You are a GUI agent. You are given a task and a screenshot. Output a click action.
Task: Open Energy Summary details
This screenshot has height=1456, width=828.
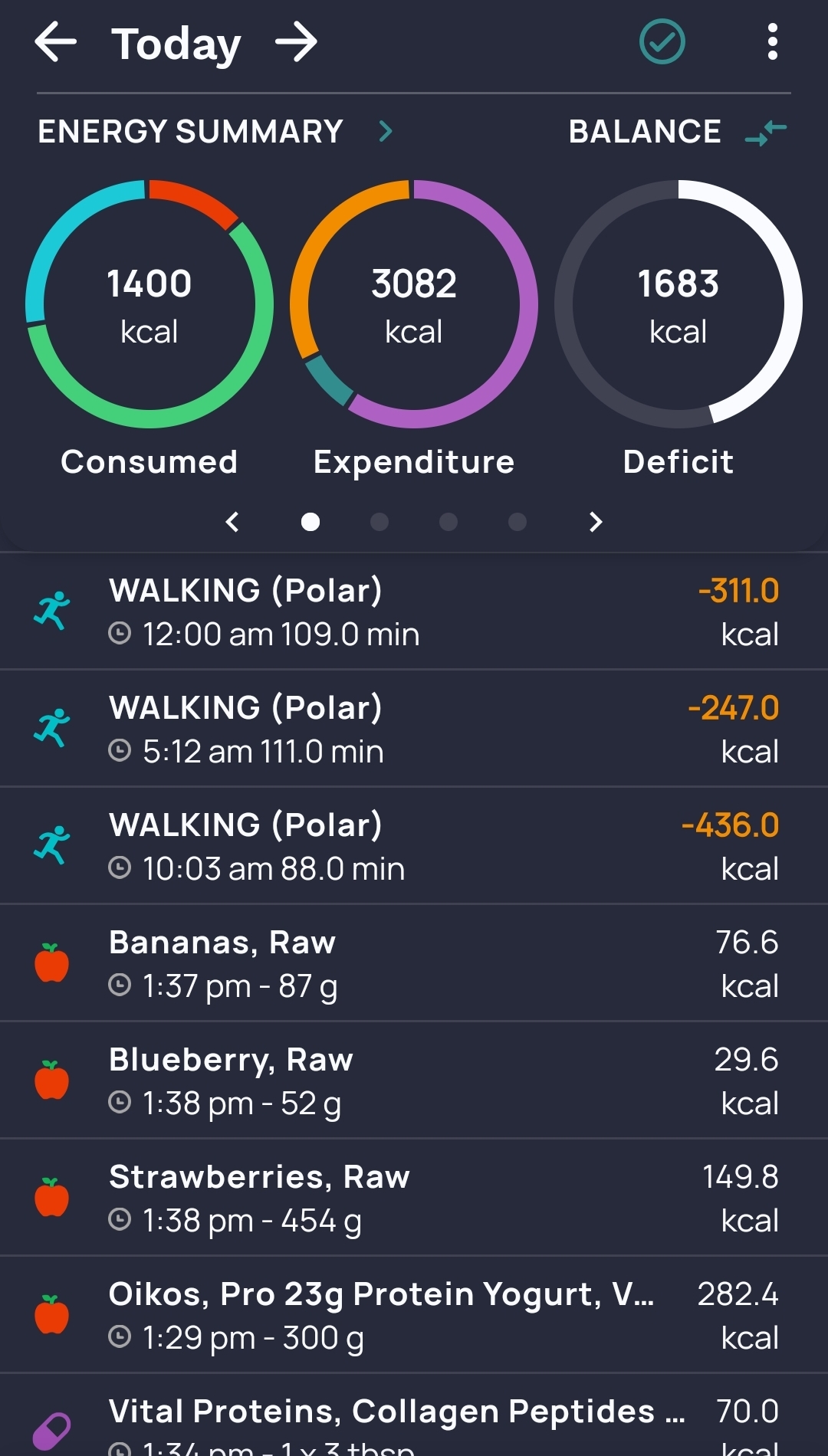215,132
